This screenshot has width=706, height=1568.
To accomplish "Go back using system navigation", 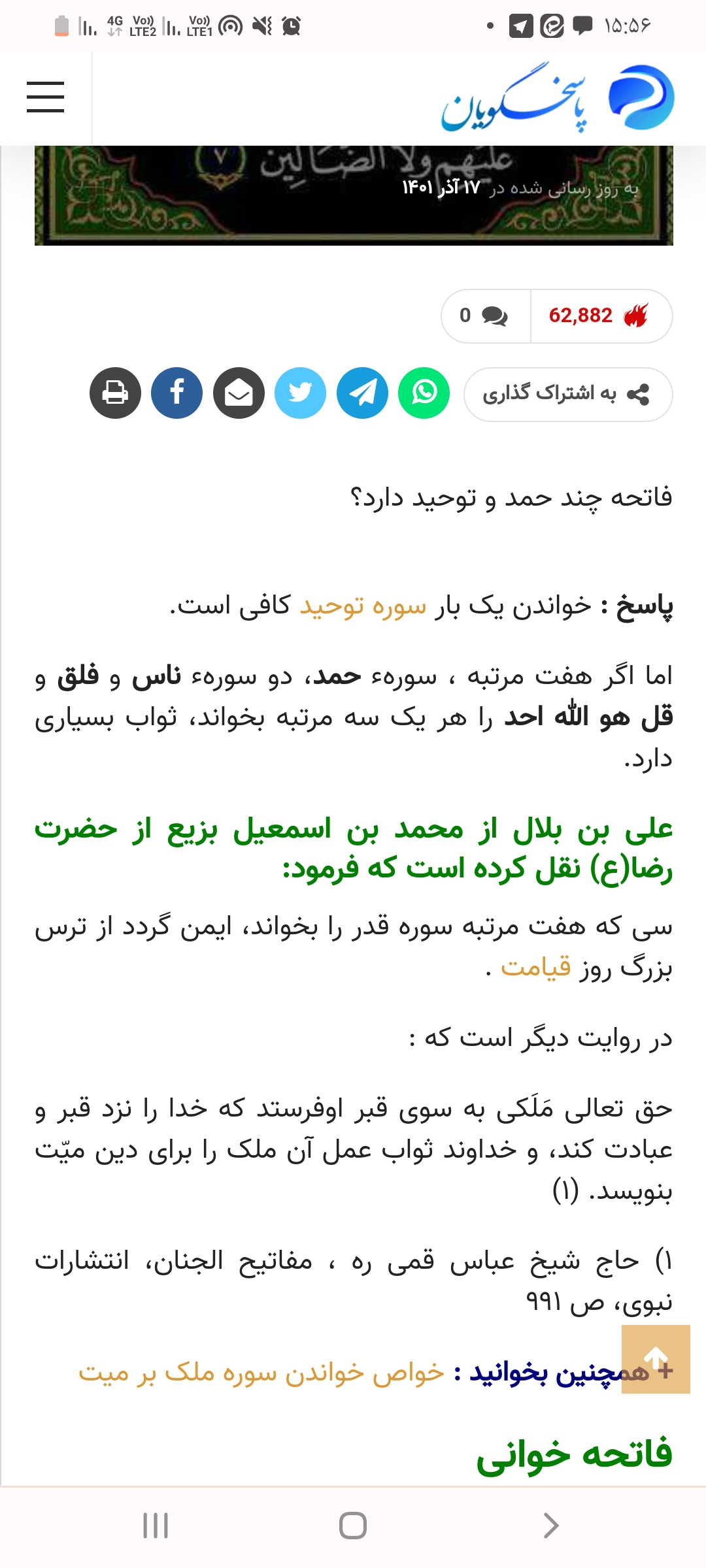I will point(550,1526).
